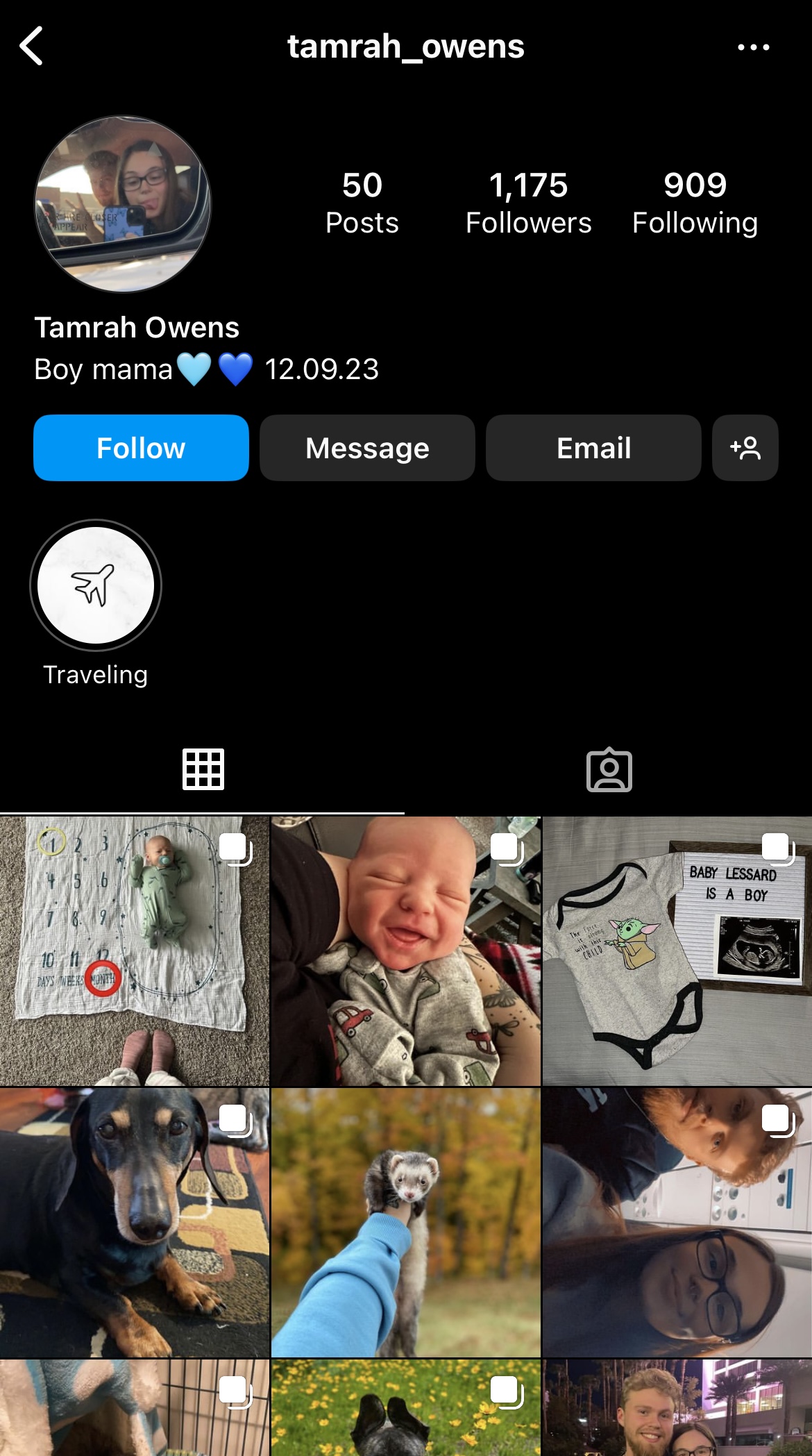Image resolution: width=812 pixels, height=1456 pixels.
Task: Open the dachshund dog post
Action: 134,1223
